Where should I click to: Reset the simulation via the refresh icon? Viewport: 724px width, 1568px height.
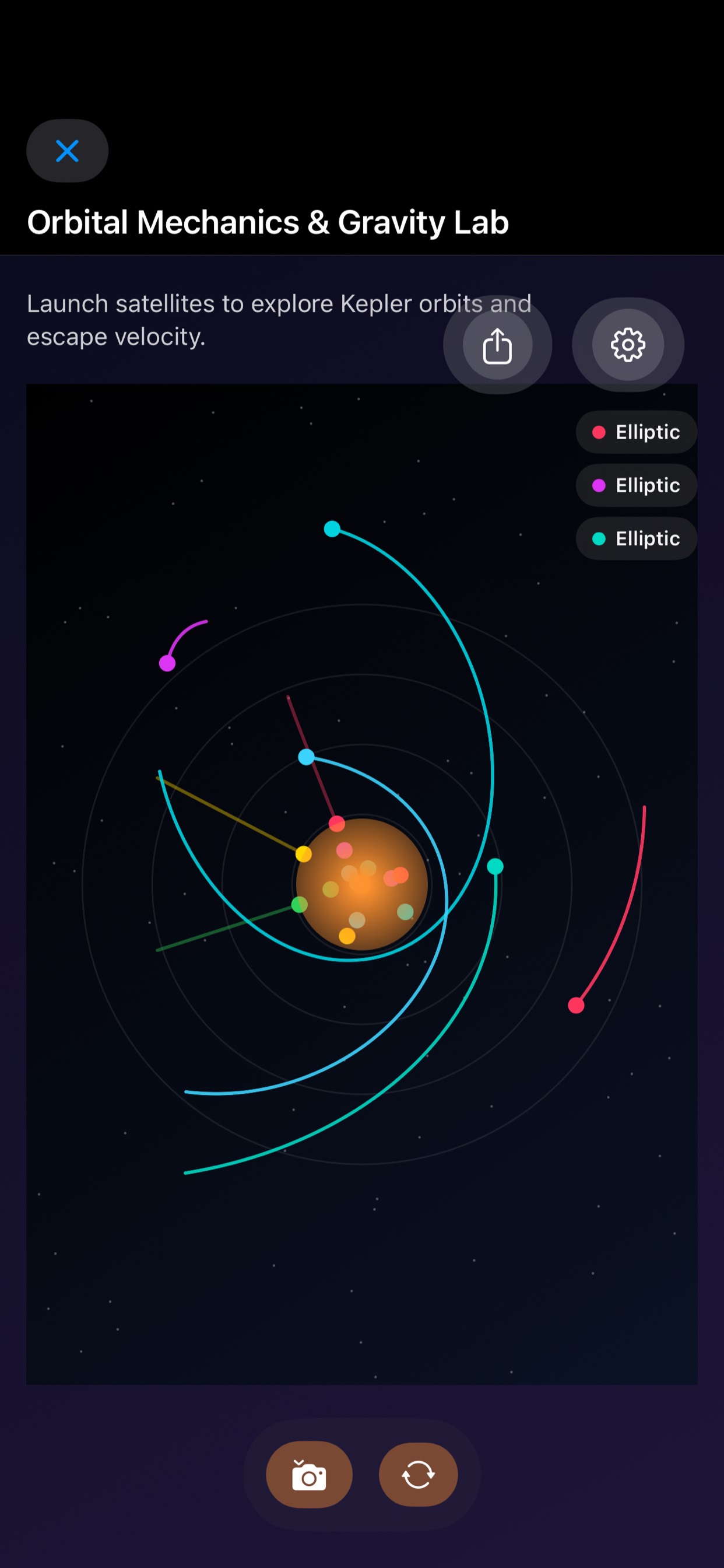coord(419,1473)
